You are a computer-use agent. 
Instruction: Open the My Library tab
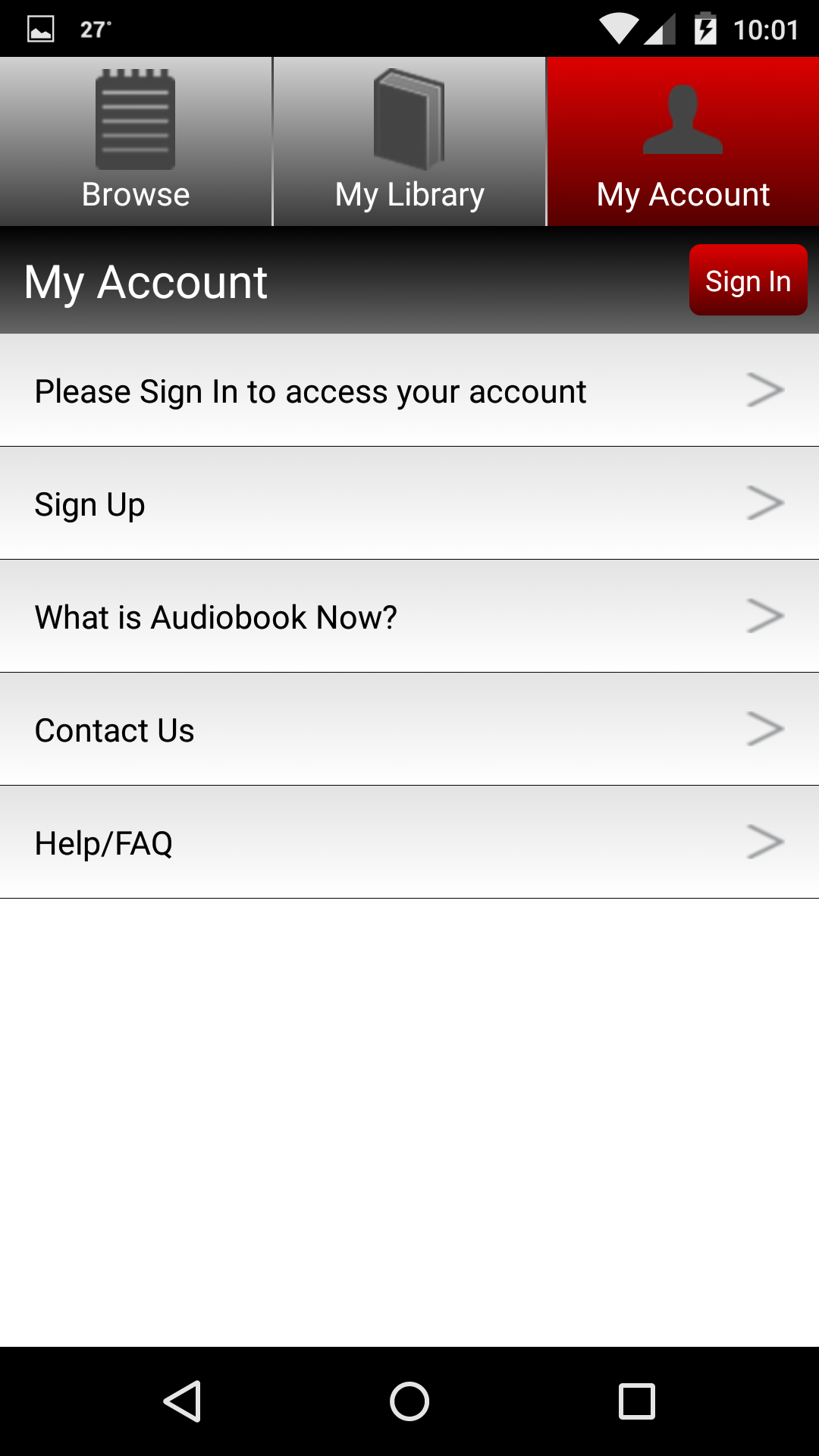409,141
